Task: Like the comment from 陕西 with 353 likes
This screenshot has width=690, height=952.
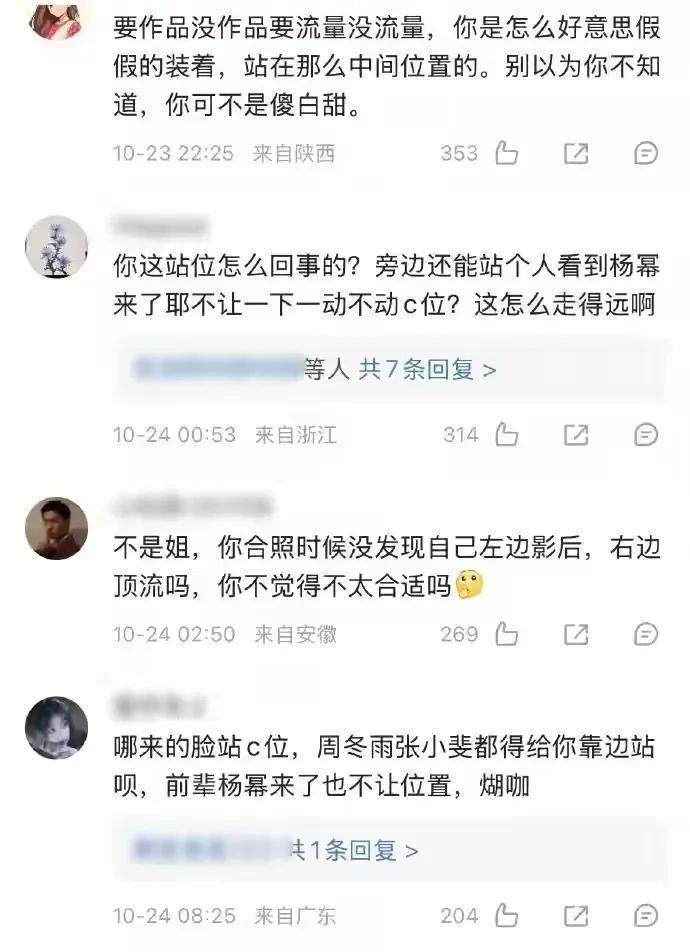Action: (x=507, y=153)
